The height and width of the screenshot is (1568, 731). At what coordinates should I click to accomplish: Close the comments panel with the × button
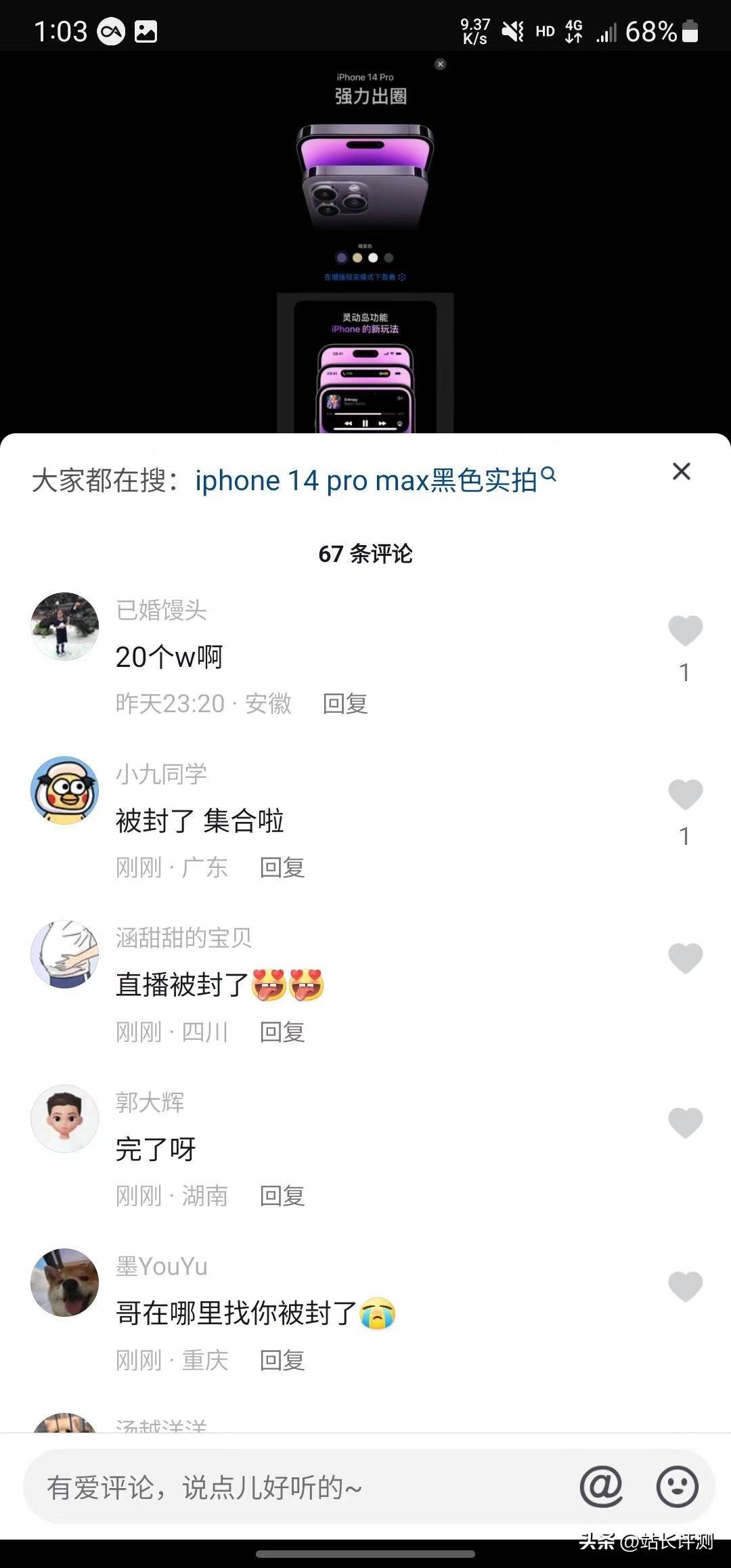681,472
